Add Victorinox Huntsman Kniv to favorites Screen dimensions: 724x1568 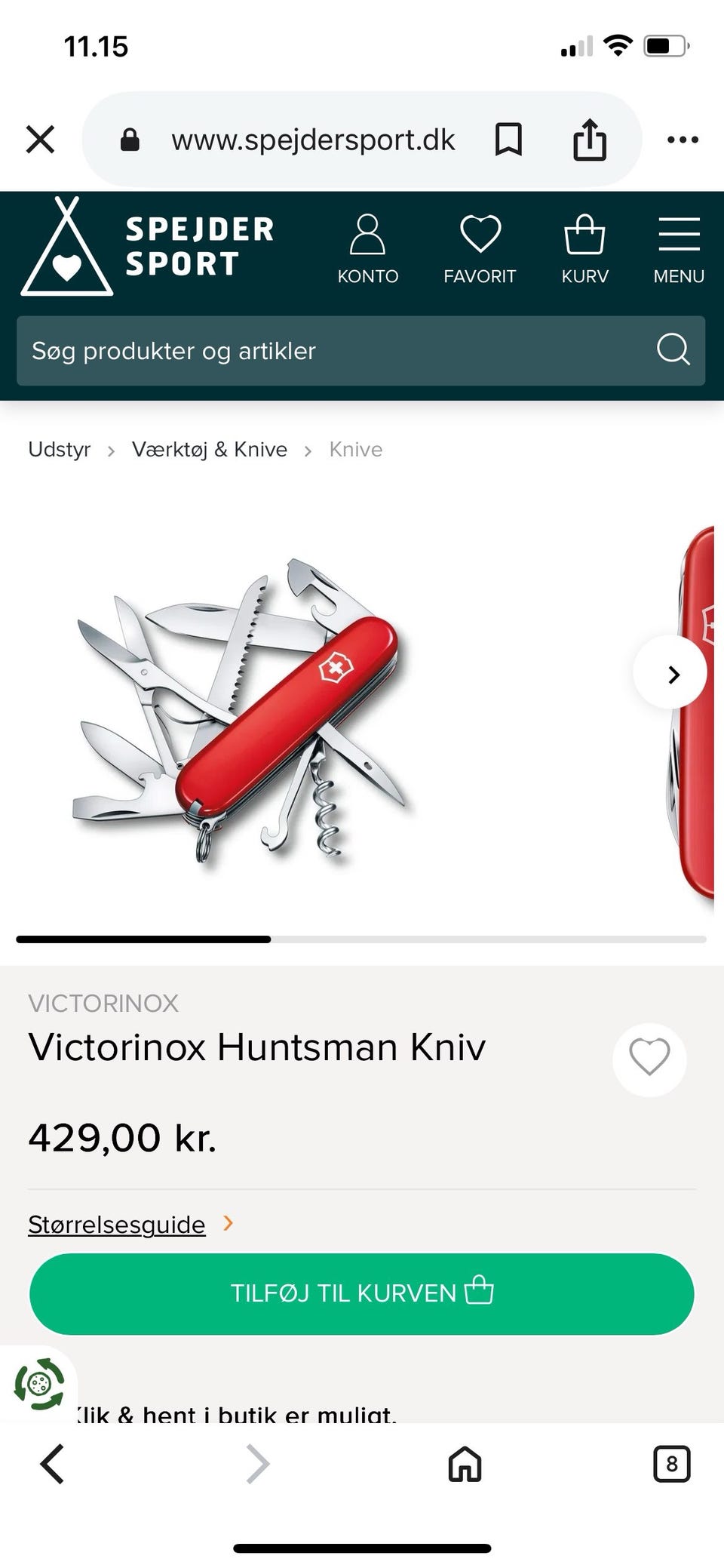point(649,1059)
